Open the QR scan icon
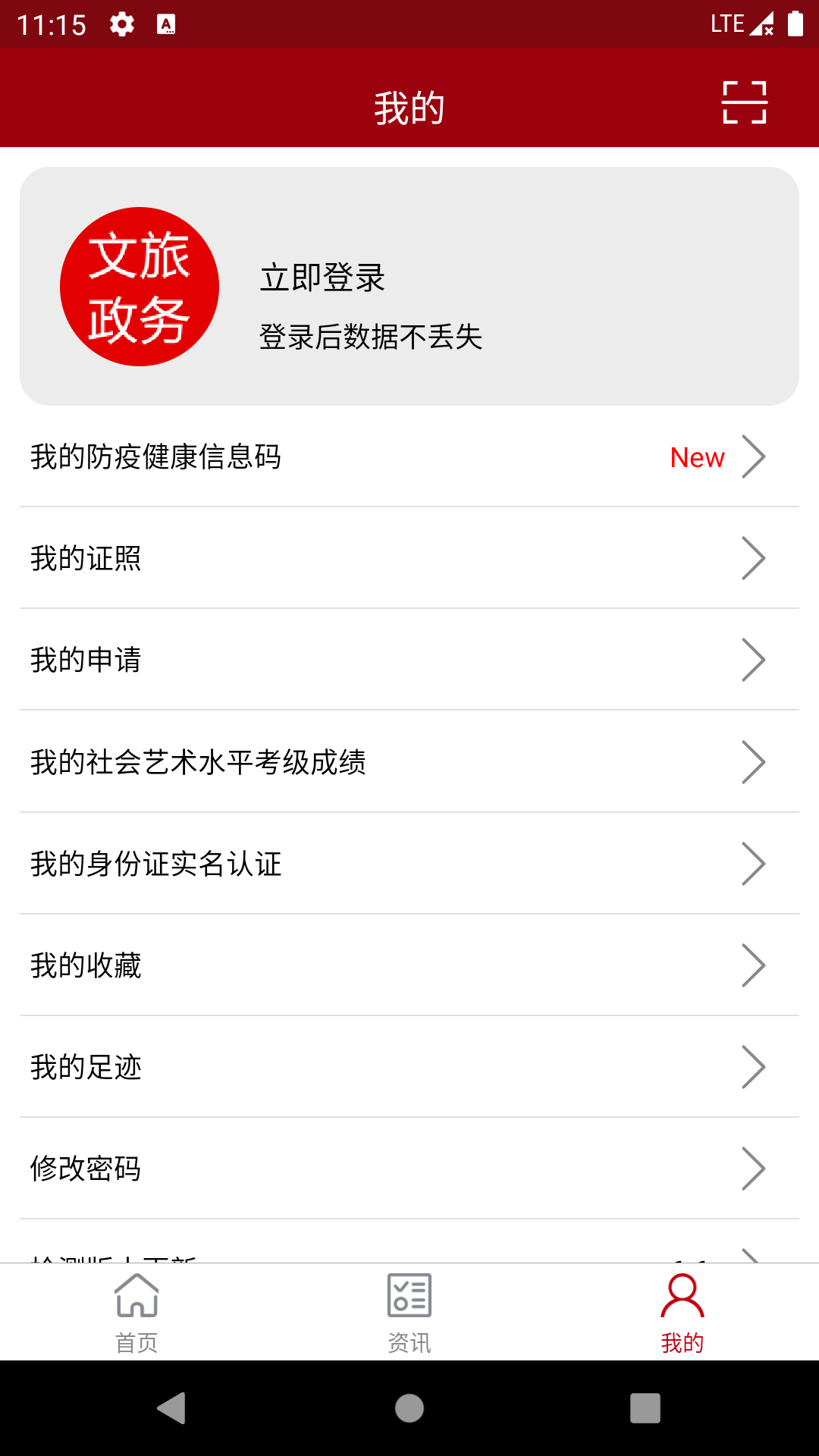This screenshot has height=1456, width=819. pos(744,102)
